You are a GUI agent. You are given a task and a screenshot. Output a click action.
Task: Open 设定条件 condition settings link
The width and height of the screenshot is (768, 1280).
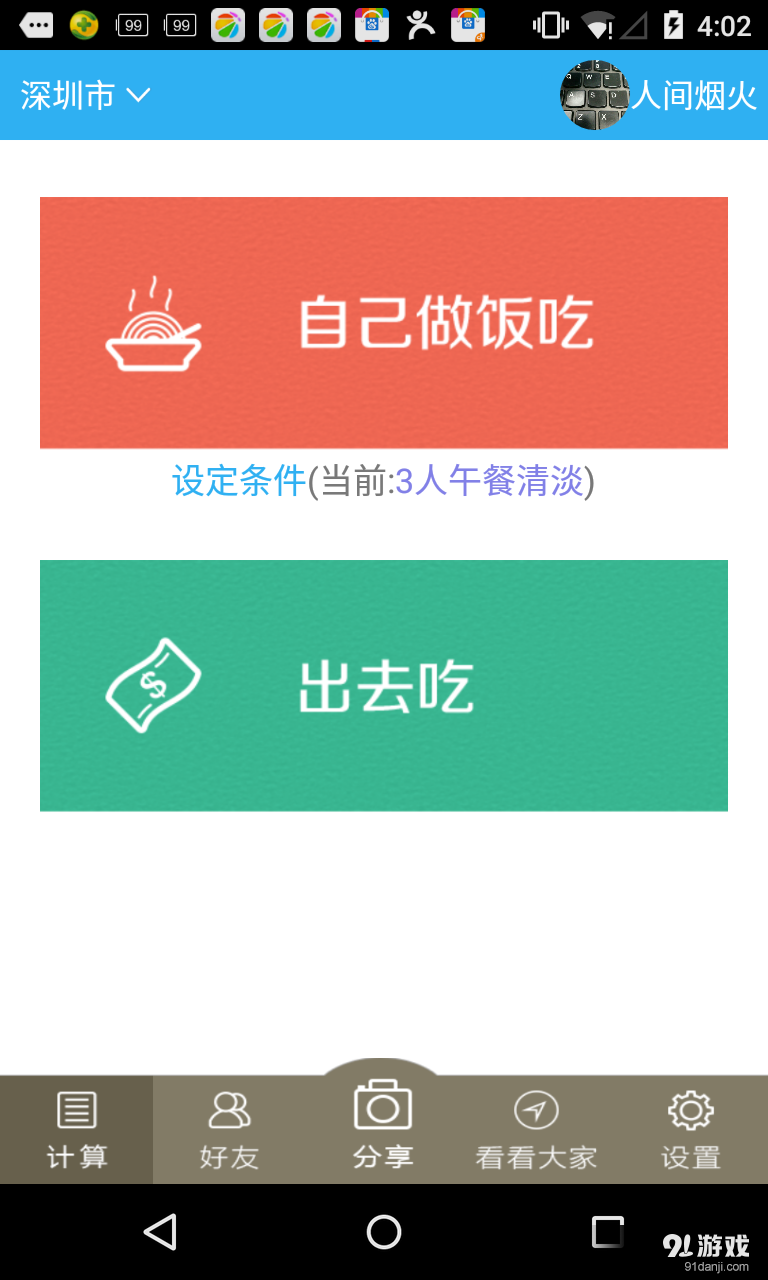coord(238,481)
